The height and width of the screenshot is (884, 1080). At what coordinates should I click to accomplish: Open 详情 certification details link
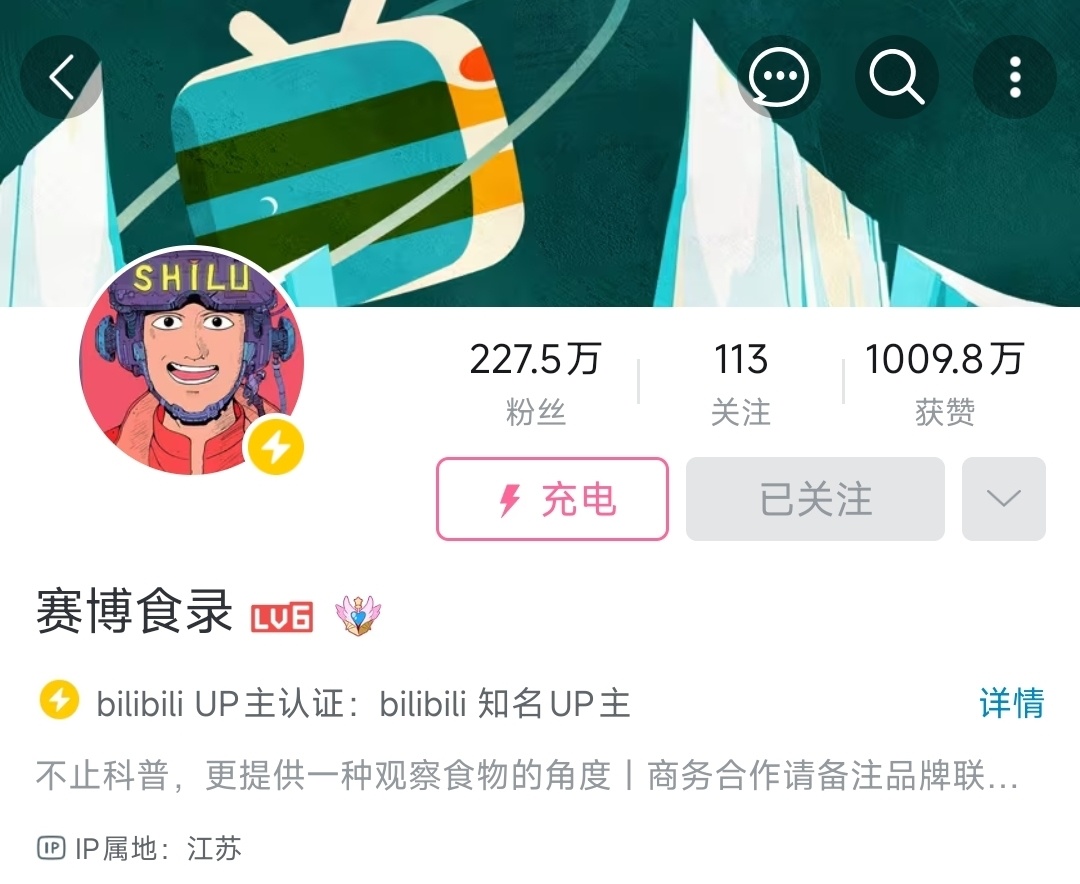tap(1012, 703)
